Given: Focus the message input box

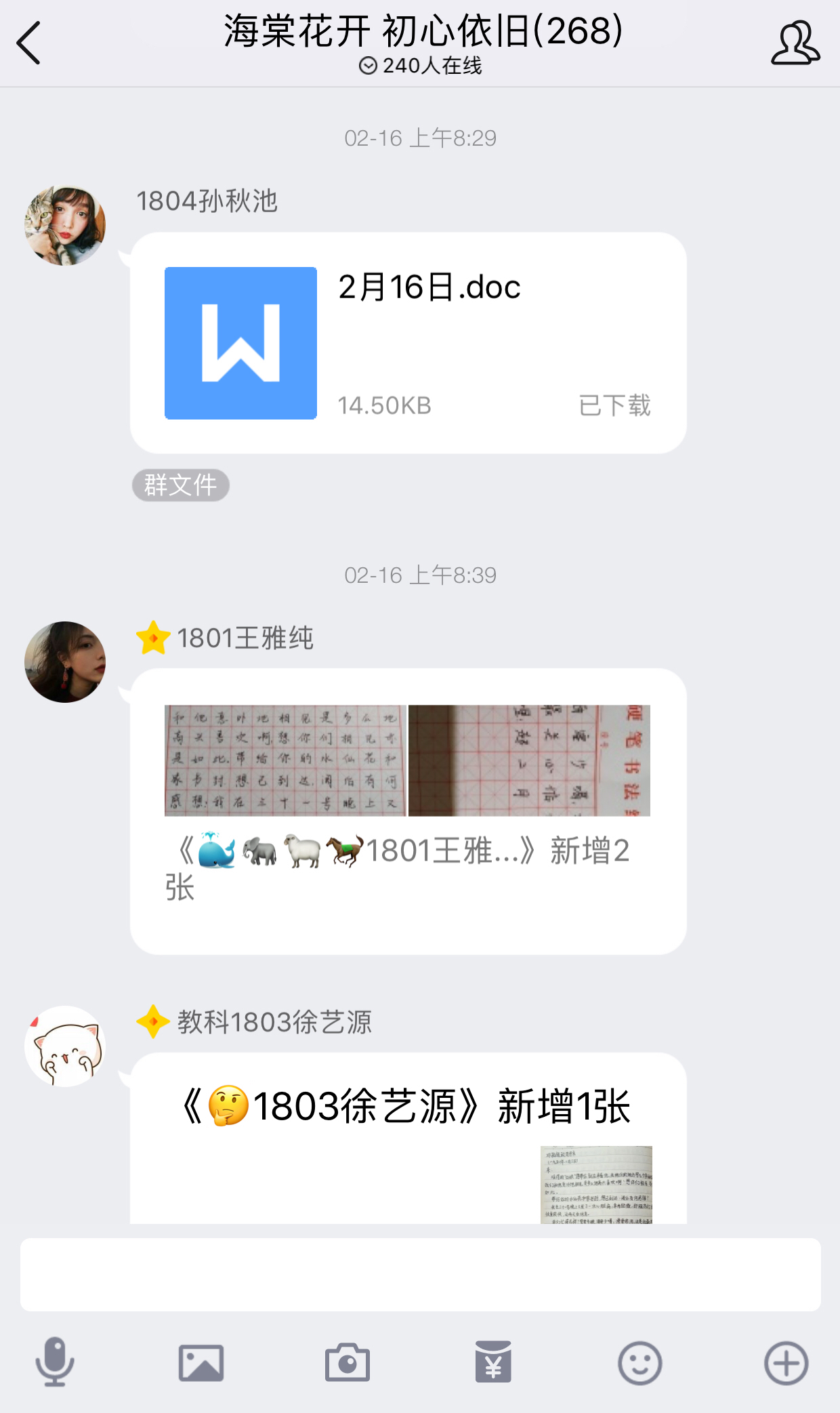Looking at the screenshot, I should [420, 1274].
